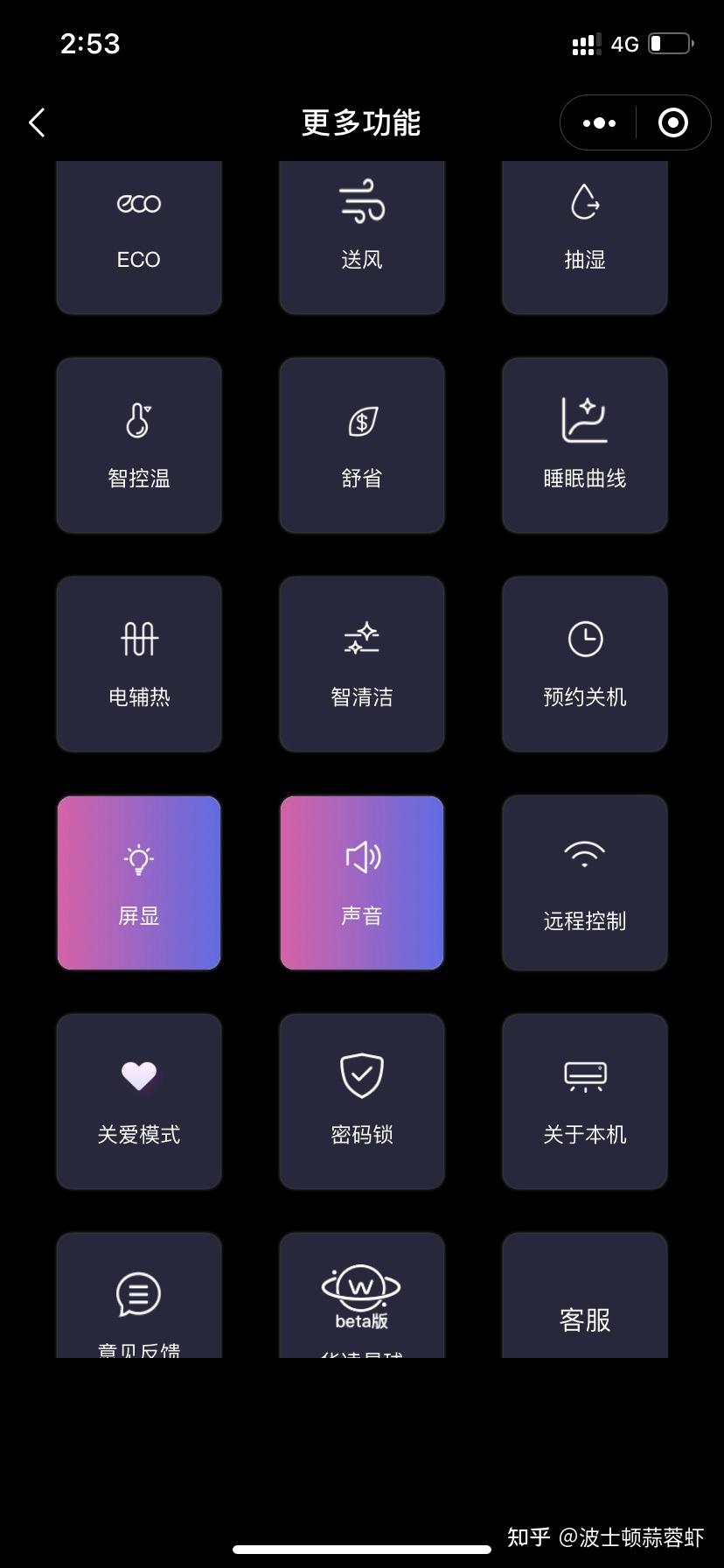Open 睡眠曲线 sleep curve
Viewport: 724px width, 1568px height.
(585, 445)
